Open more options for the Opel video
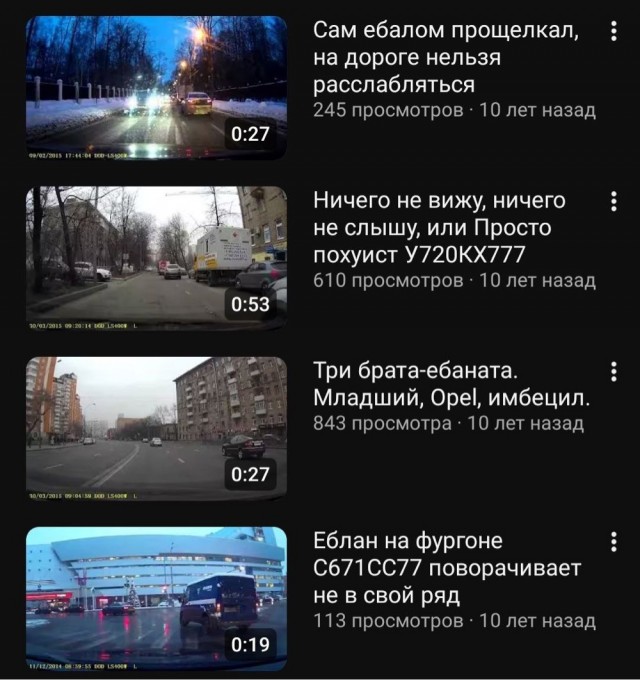This screenshot has height=680, width=640. click(612, 372)
